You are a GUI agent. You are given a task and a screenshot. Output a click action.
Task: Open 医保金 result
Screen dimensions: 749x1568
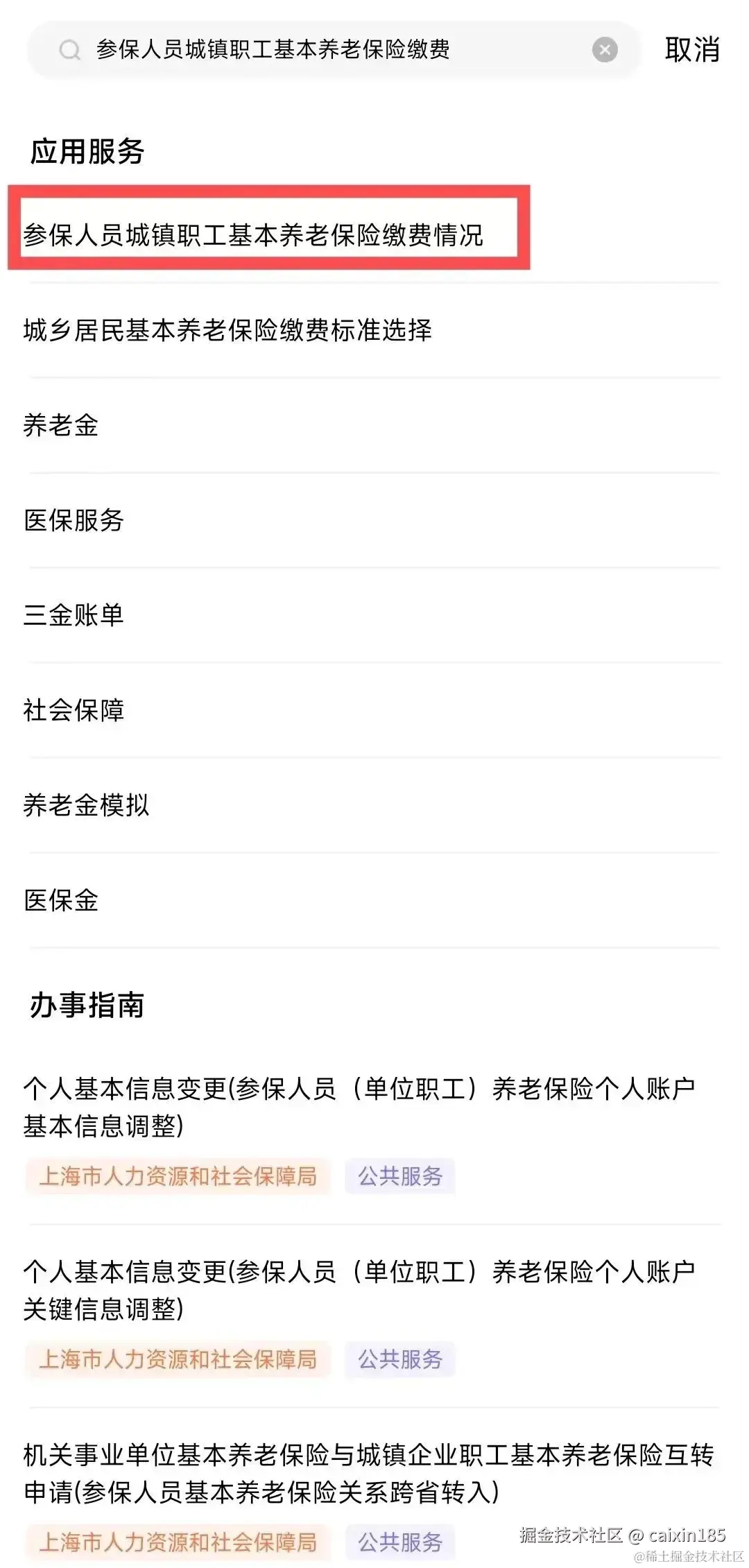[61, 900]
